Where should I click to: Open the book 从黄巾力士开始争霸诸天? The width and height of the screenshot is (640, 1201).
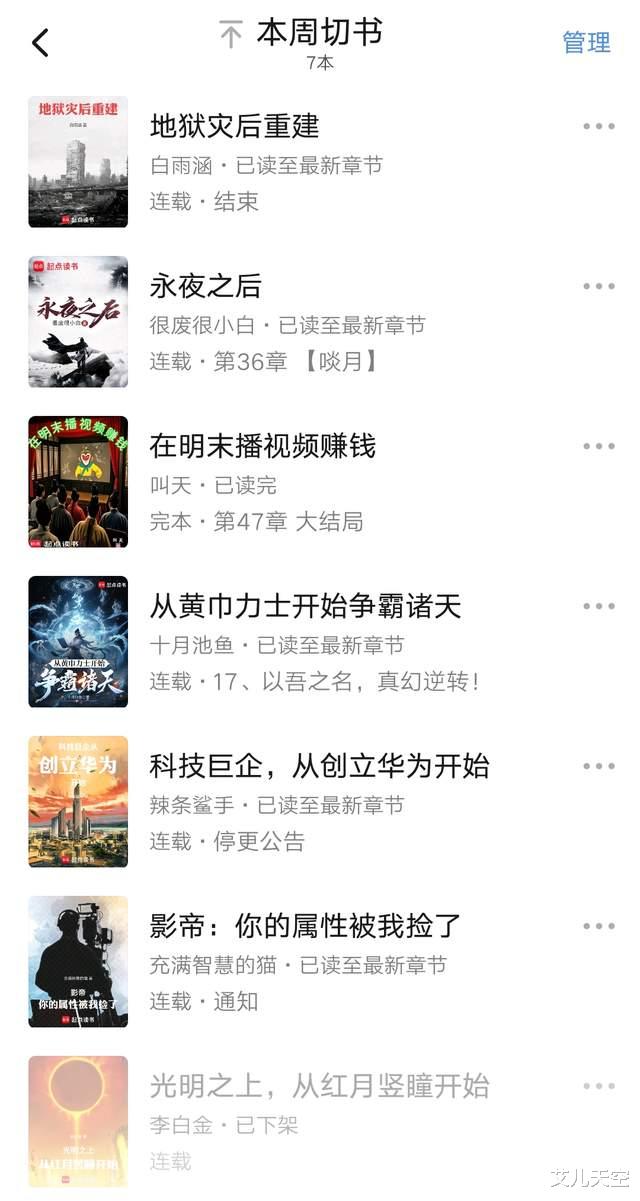305,606
